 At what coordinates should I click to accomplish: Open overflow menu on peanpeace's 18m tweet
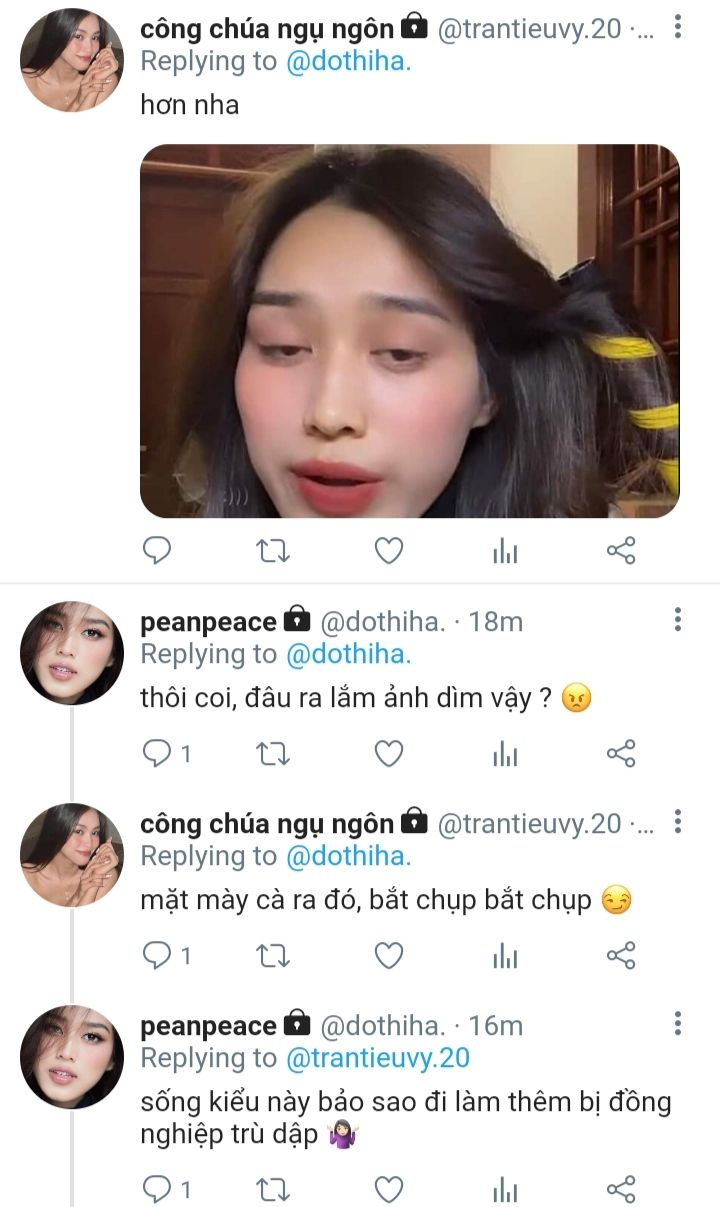point(678,619)
